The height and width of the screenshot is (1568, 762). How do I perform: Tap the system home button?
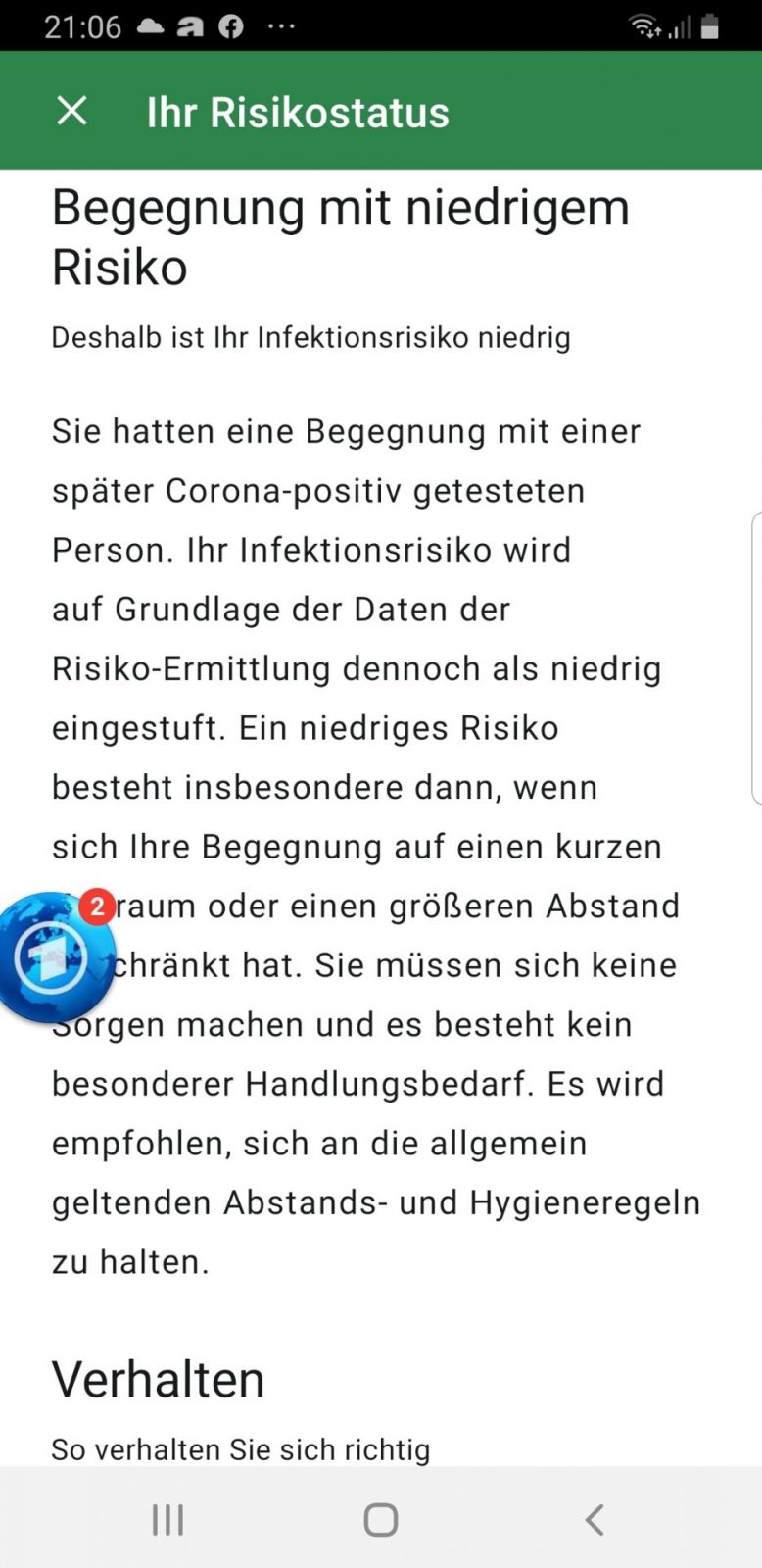tap(380, 1520)
